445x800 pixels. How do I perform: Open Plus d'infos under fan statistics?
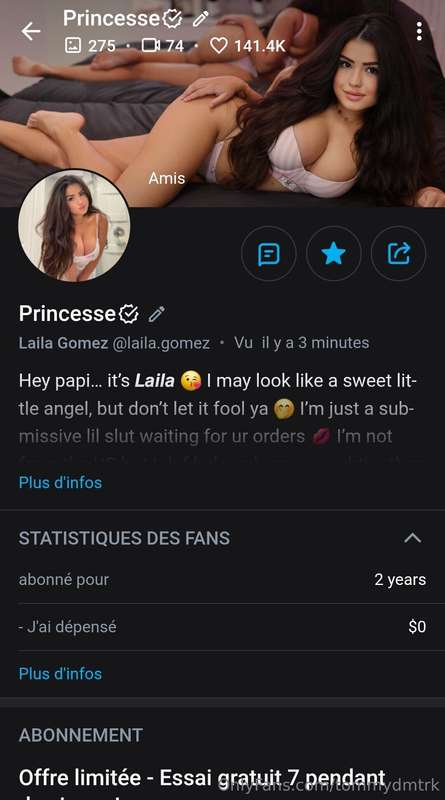point(60,673)
